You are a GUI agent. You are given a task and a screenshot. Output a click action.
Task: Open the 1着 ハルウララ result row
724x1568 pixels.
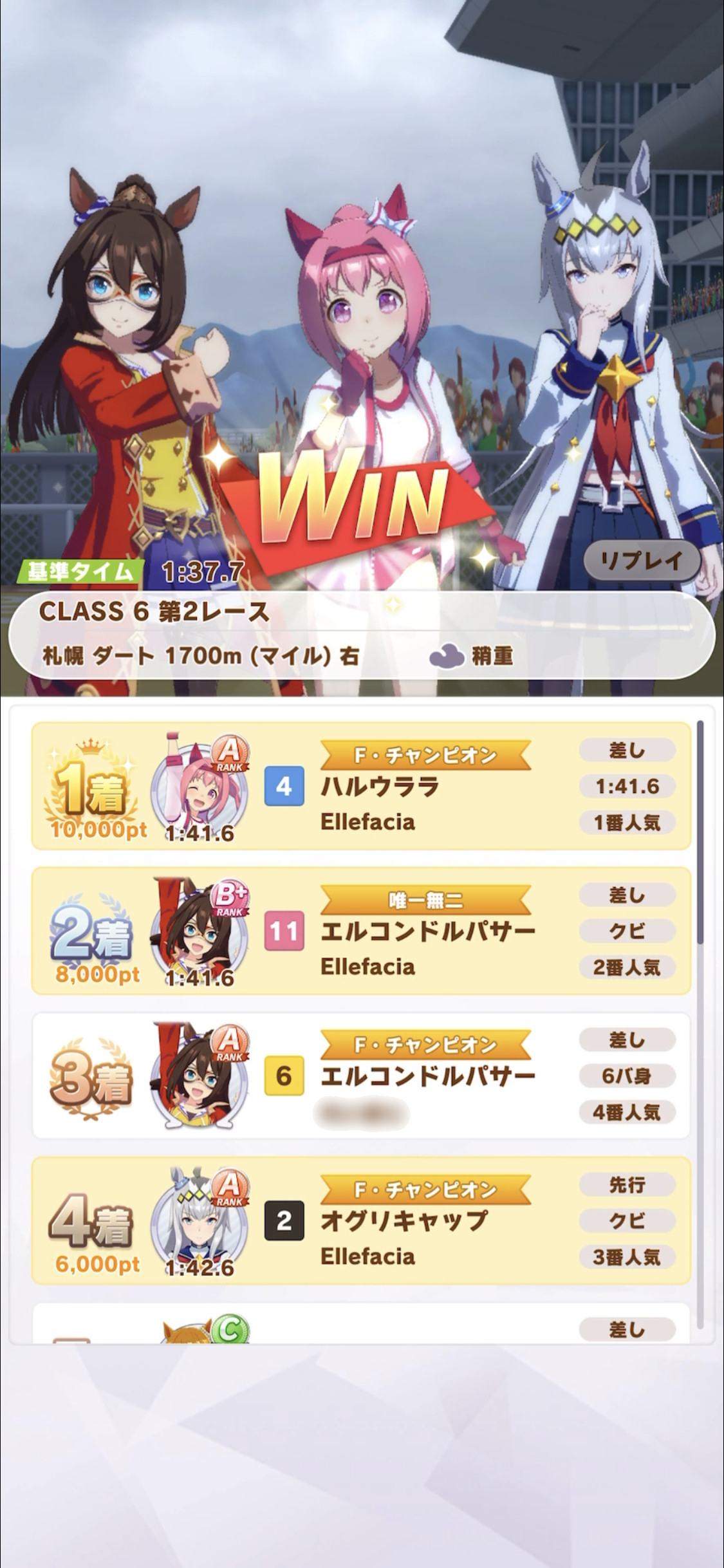(361, 786)
